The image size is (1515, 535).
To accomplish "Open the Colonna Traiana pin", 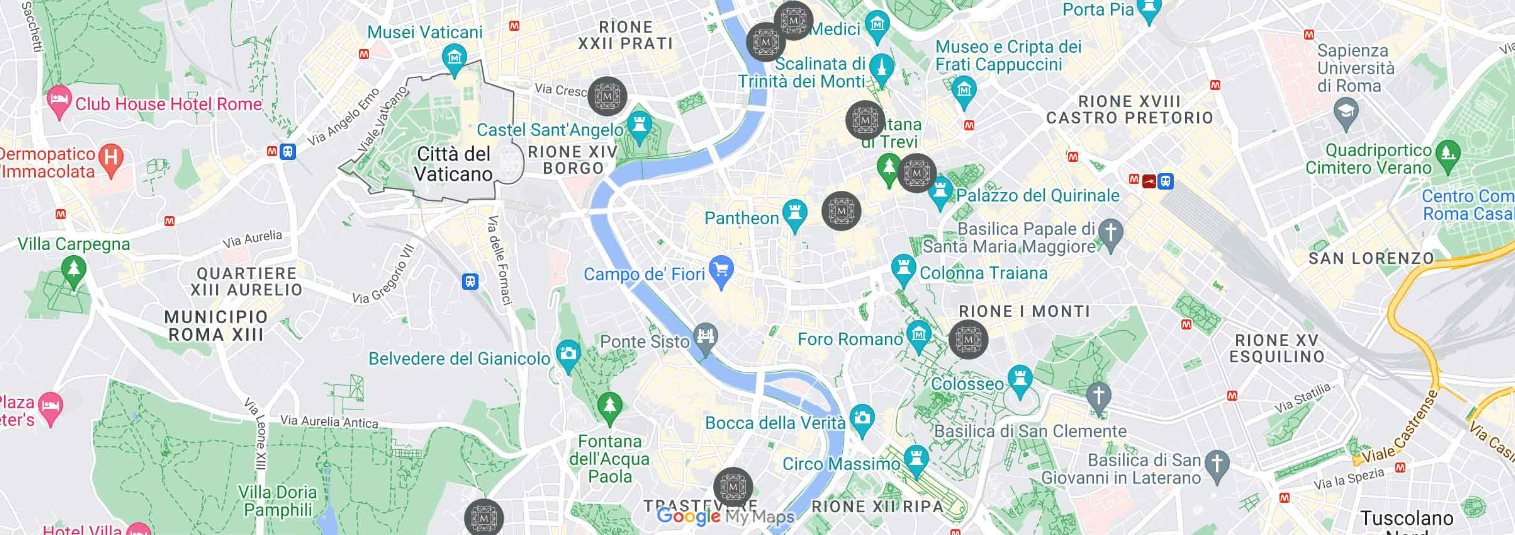I will pos(904,269).
